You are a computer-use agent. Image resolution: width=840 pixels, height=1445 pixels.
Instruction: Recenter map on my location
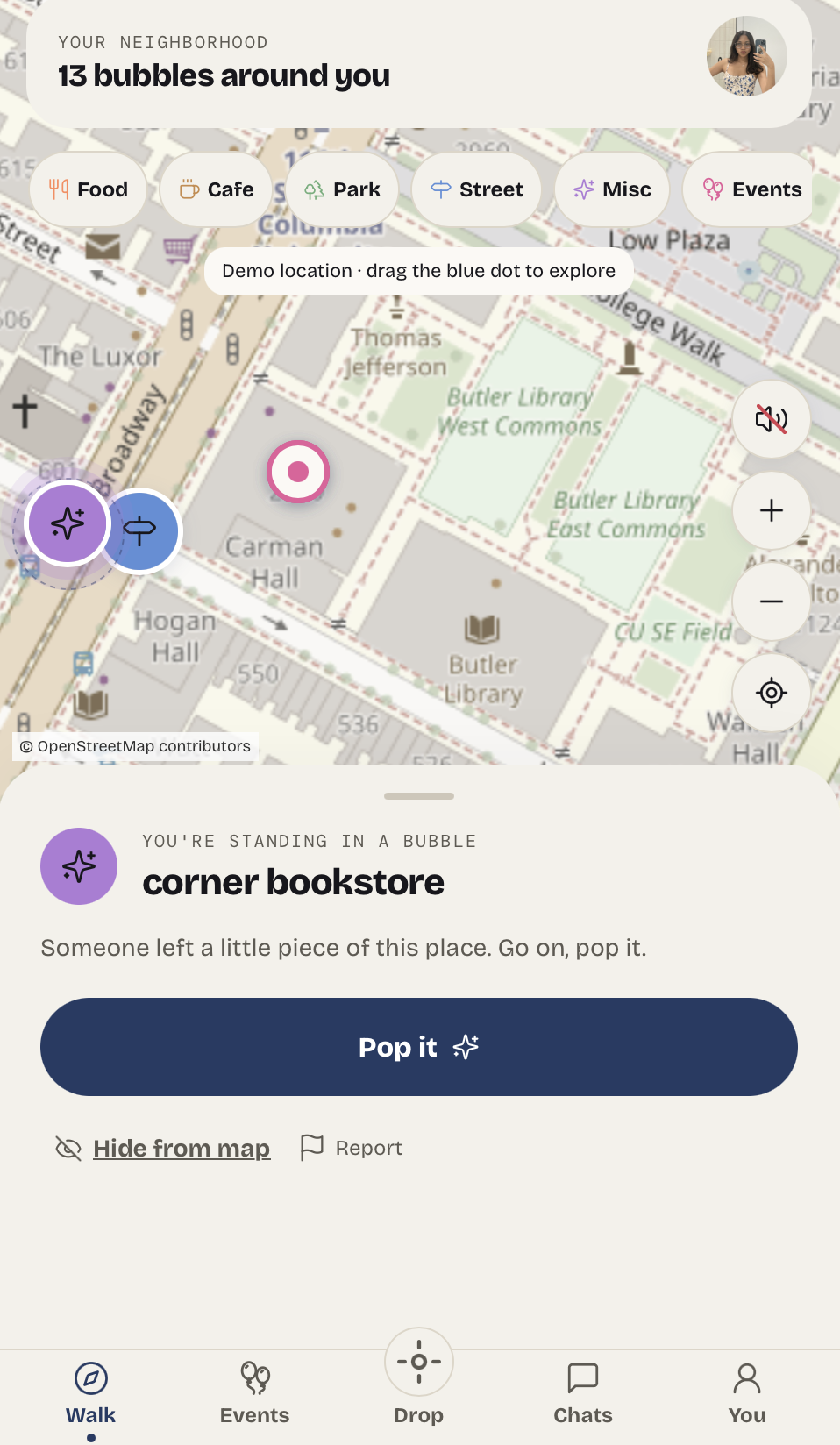pyautogui.click(x=772, y=693)
